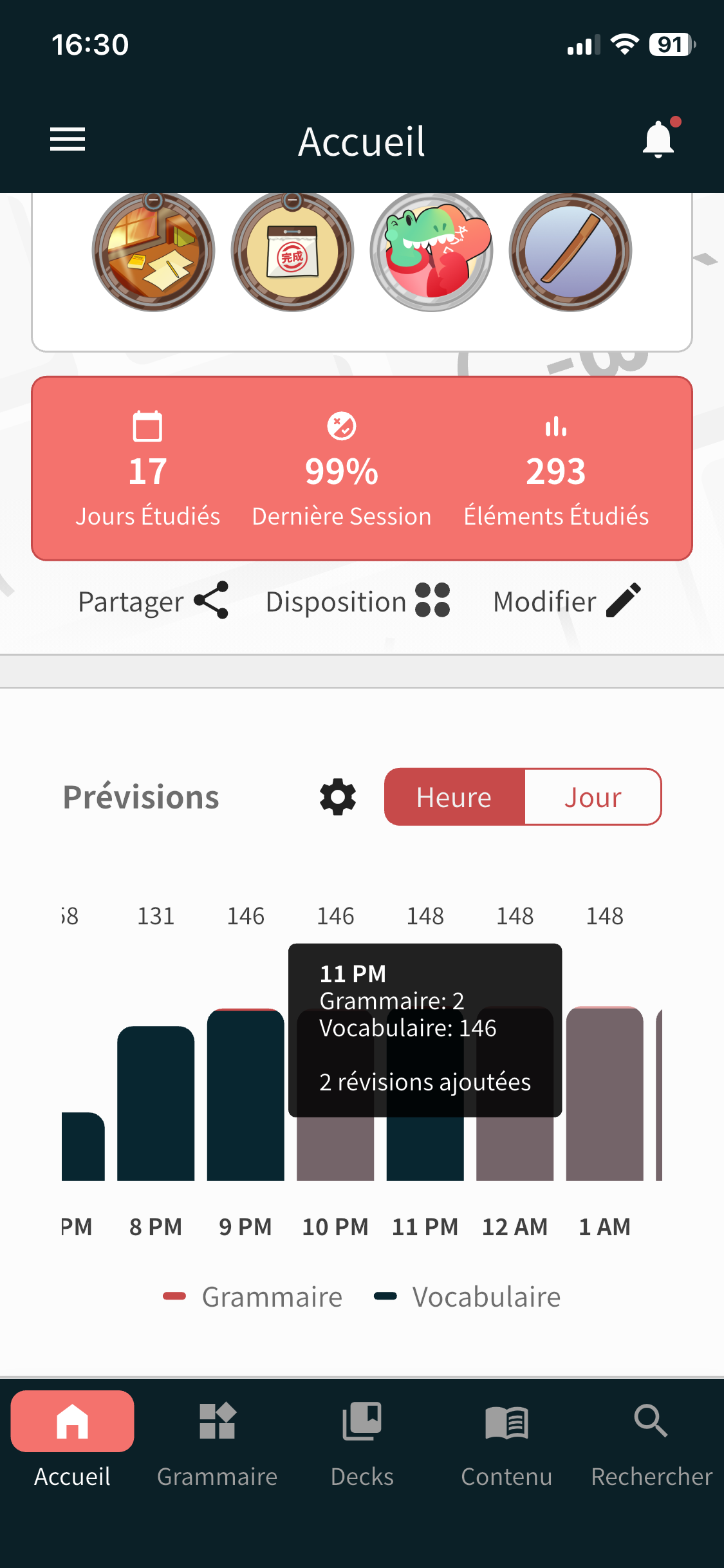This screenshot has height=1568, width=724.
Task: Tap the Partager share button
Action: pyautogui.click(x=153, y=601)
